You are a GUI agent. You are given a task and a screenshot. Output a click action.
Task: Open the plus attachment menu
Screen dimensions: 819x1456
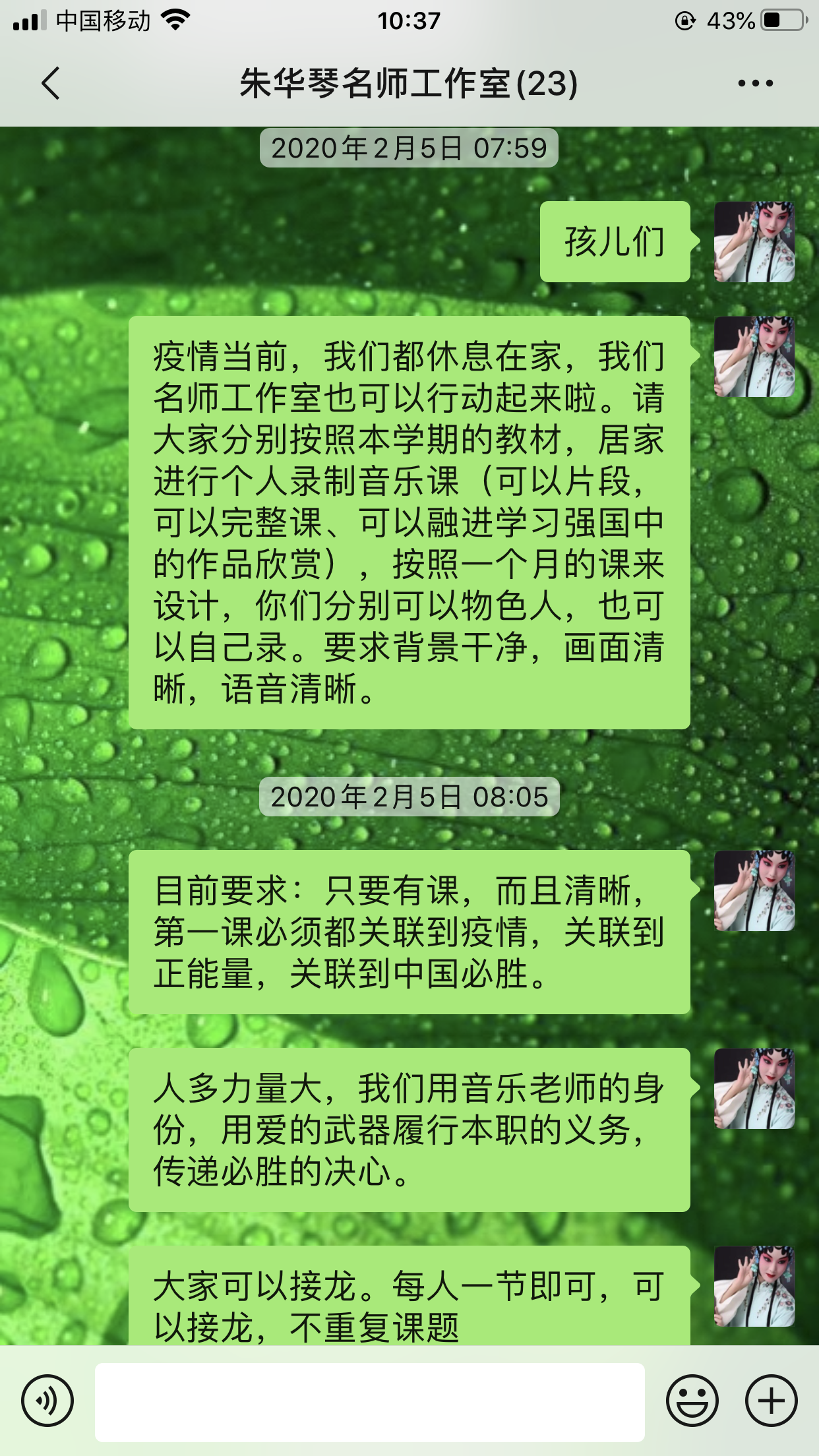771,1401
